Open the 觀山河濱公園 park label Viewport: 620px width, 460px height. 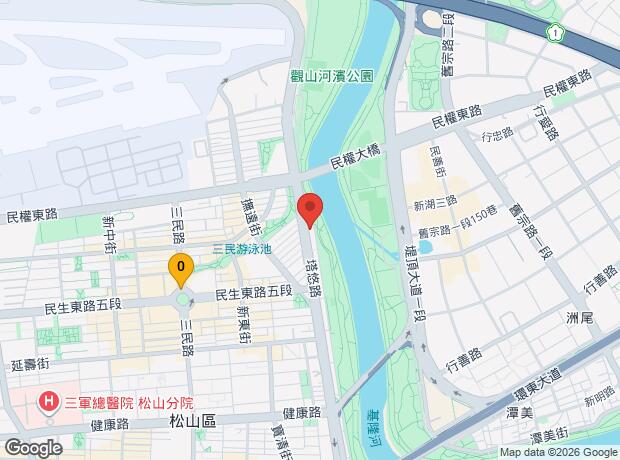[x=332, y=76]
